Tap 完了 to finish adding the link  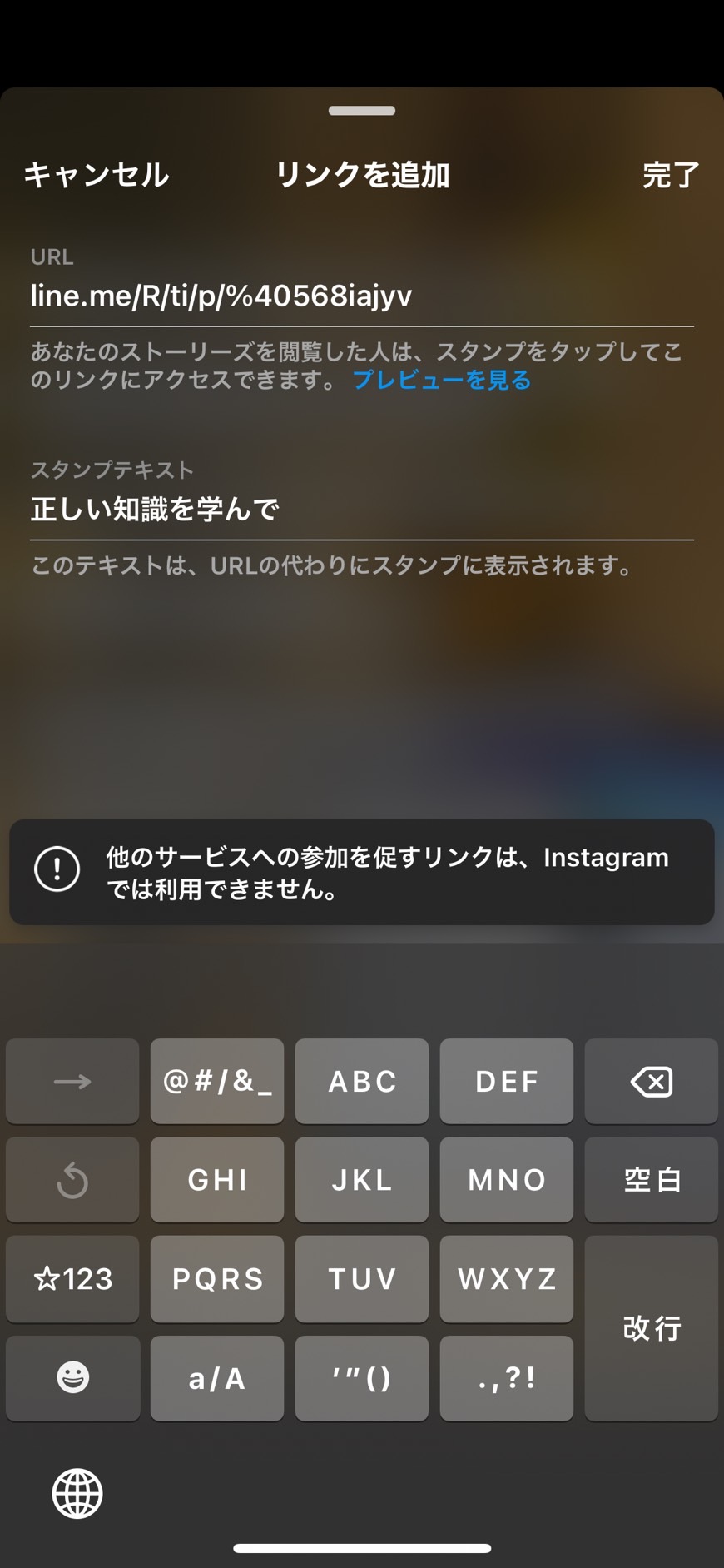(671, 175)
